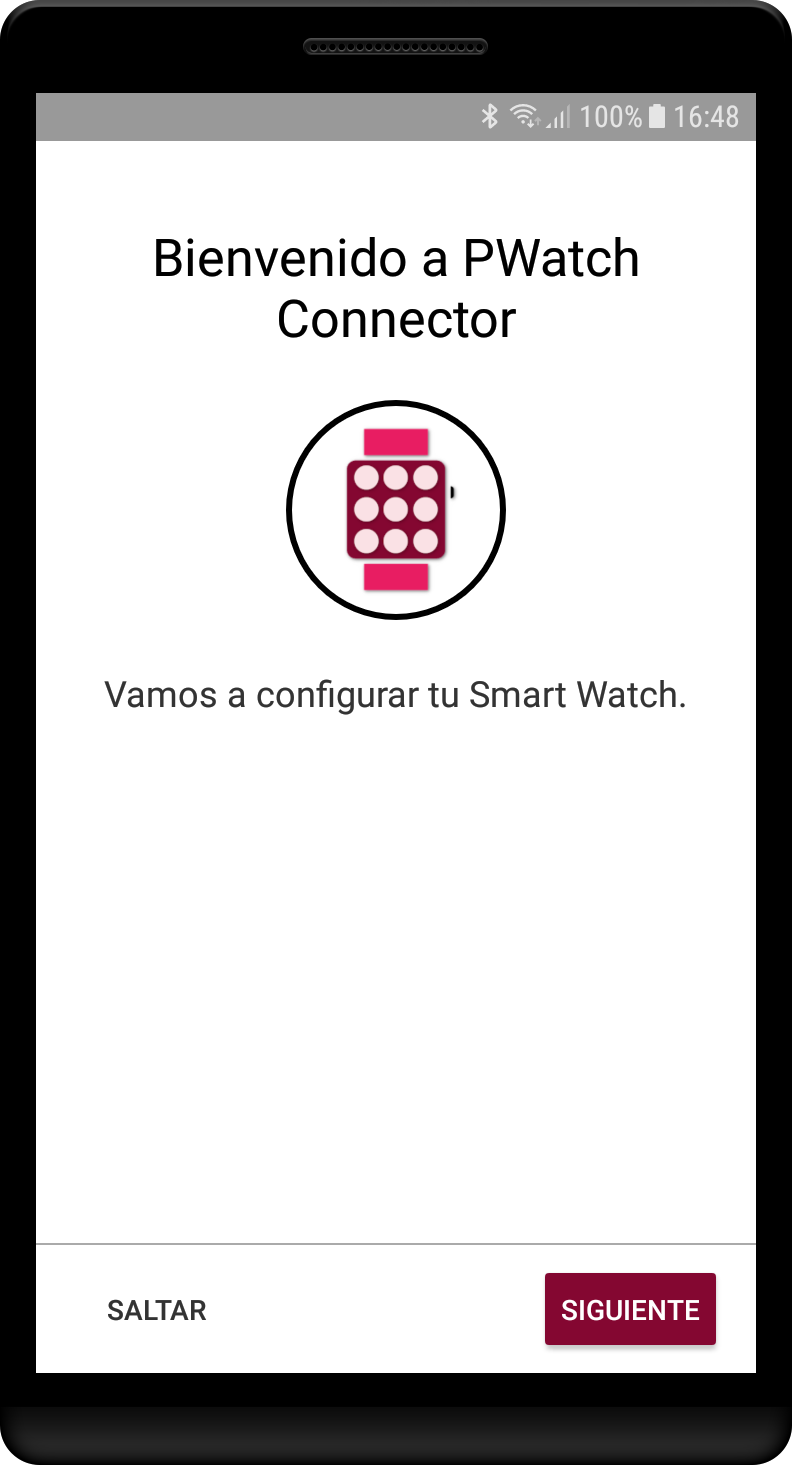792x1465 pixels.
Task: Click the watch crown on the logo illustration
Action: 452,490
